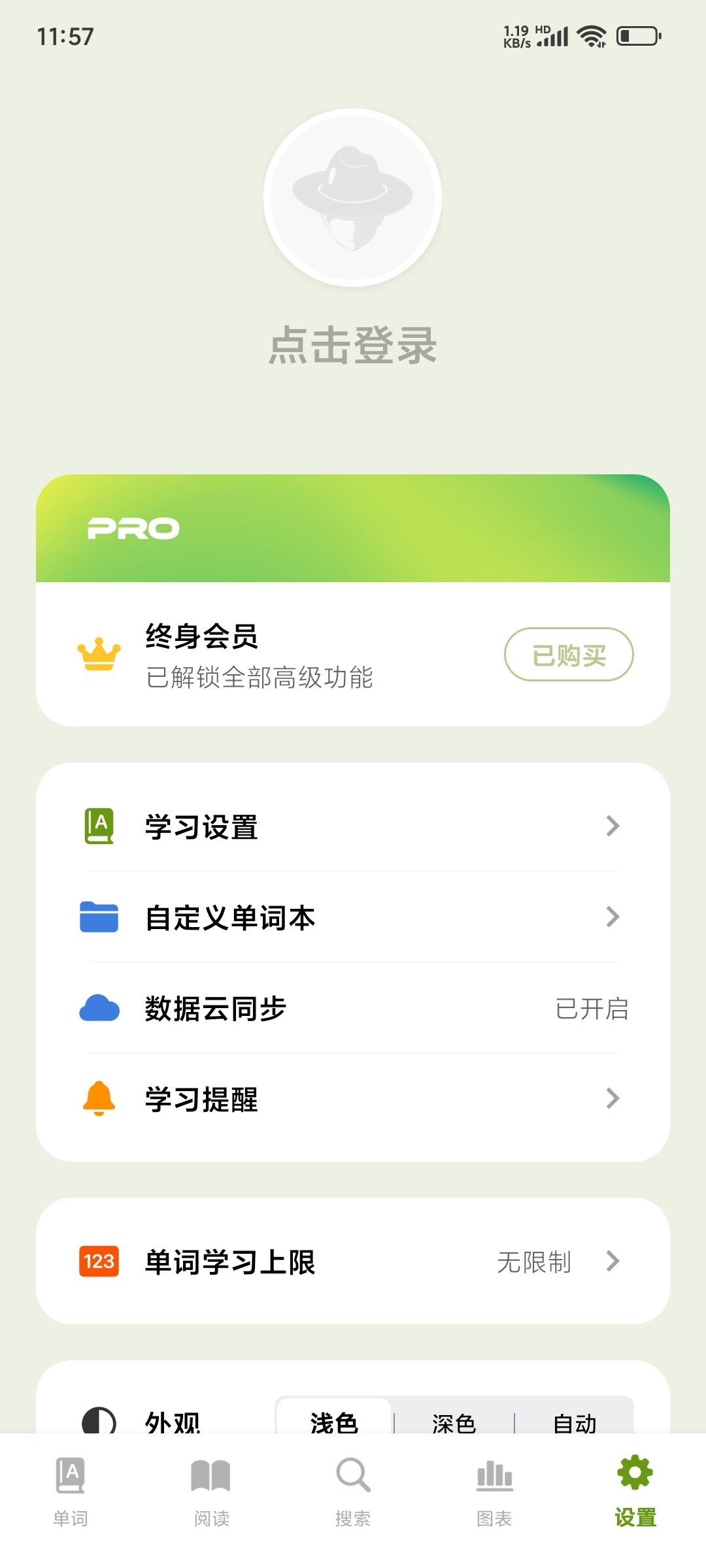The image size is (706, 1568).
Task: Tap the avatar to log in
Action: click(x=353, y=197)
